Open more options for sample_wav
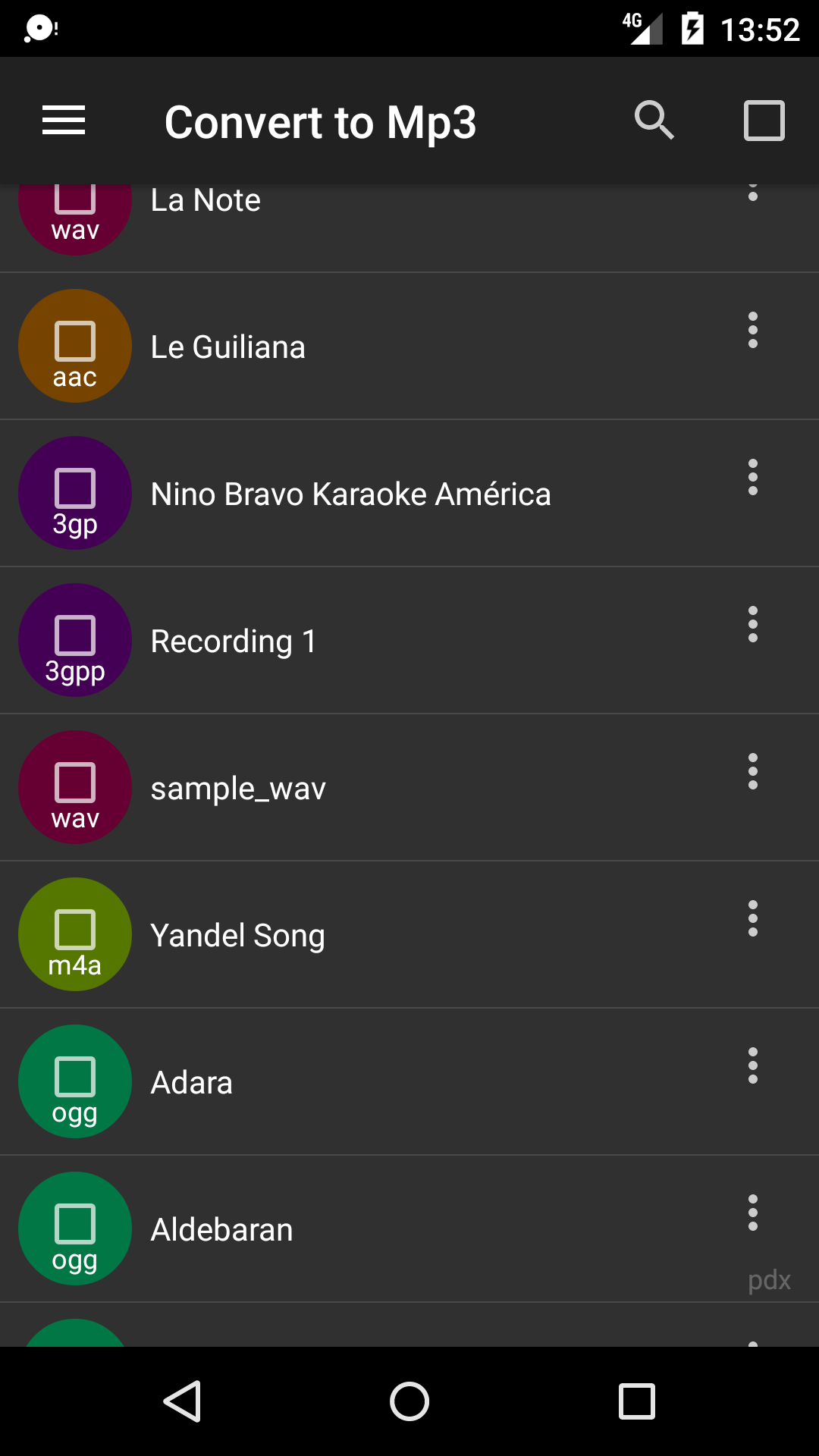 (x=752, y=772)
